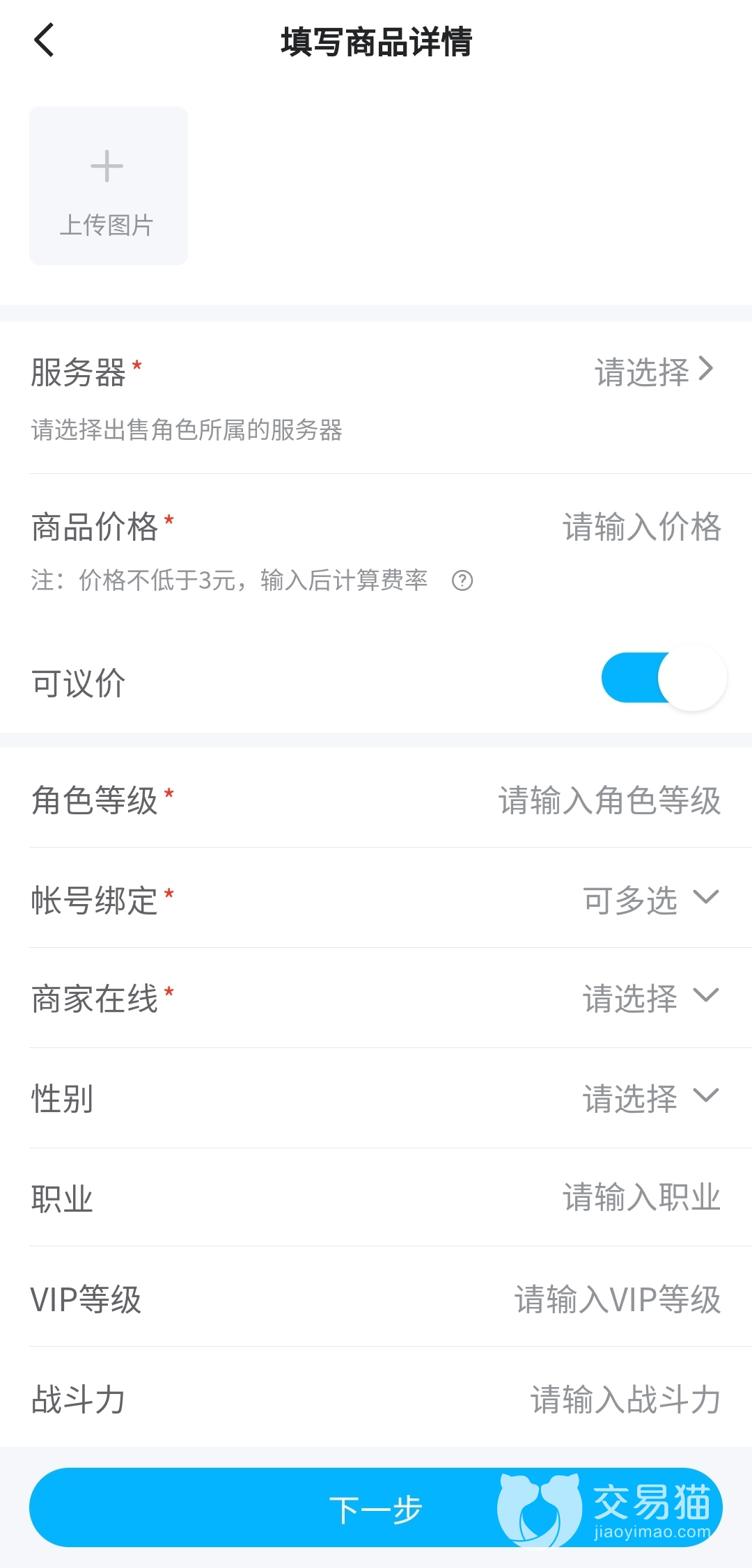Tap 上传图片 to add a picture
This screenshot has width=752, height=1568.
(x=108, y=186)
